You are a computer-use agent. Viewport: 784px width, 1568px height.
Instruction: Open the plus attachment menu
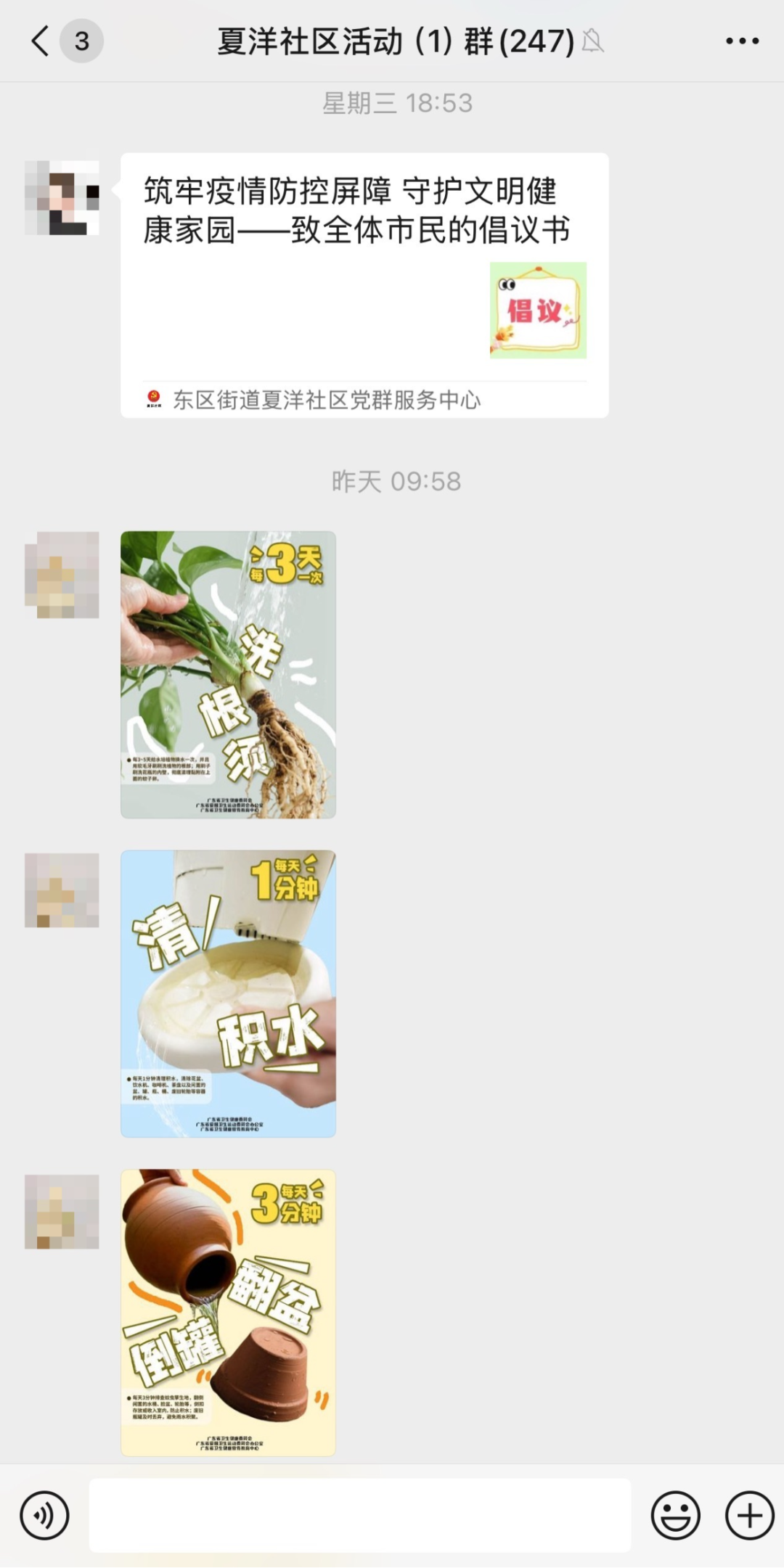coord(749,1515)
